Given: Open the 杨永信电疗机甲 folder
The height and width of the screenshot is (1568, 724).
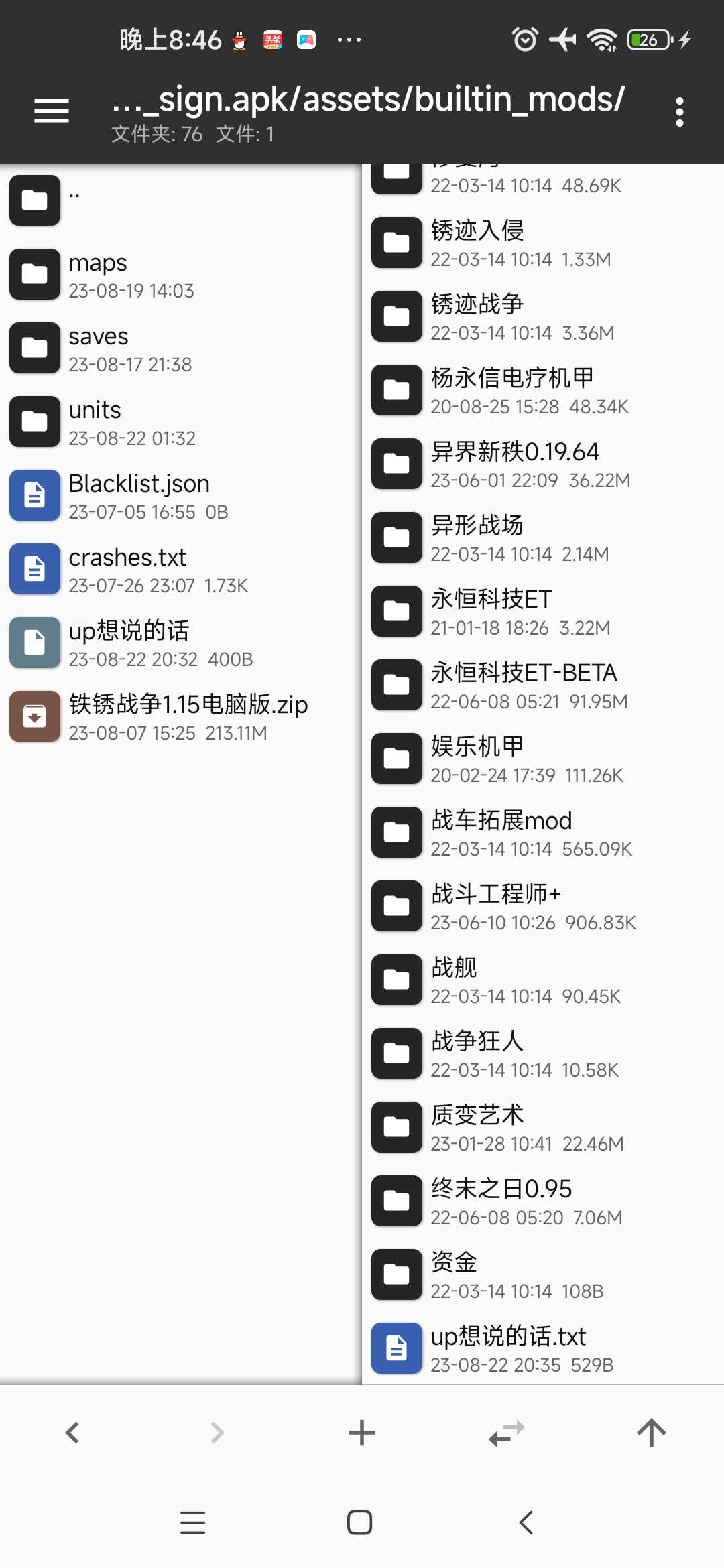Looking at the screenshot, I should coord(512,390).
